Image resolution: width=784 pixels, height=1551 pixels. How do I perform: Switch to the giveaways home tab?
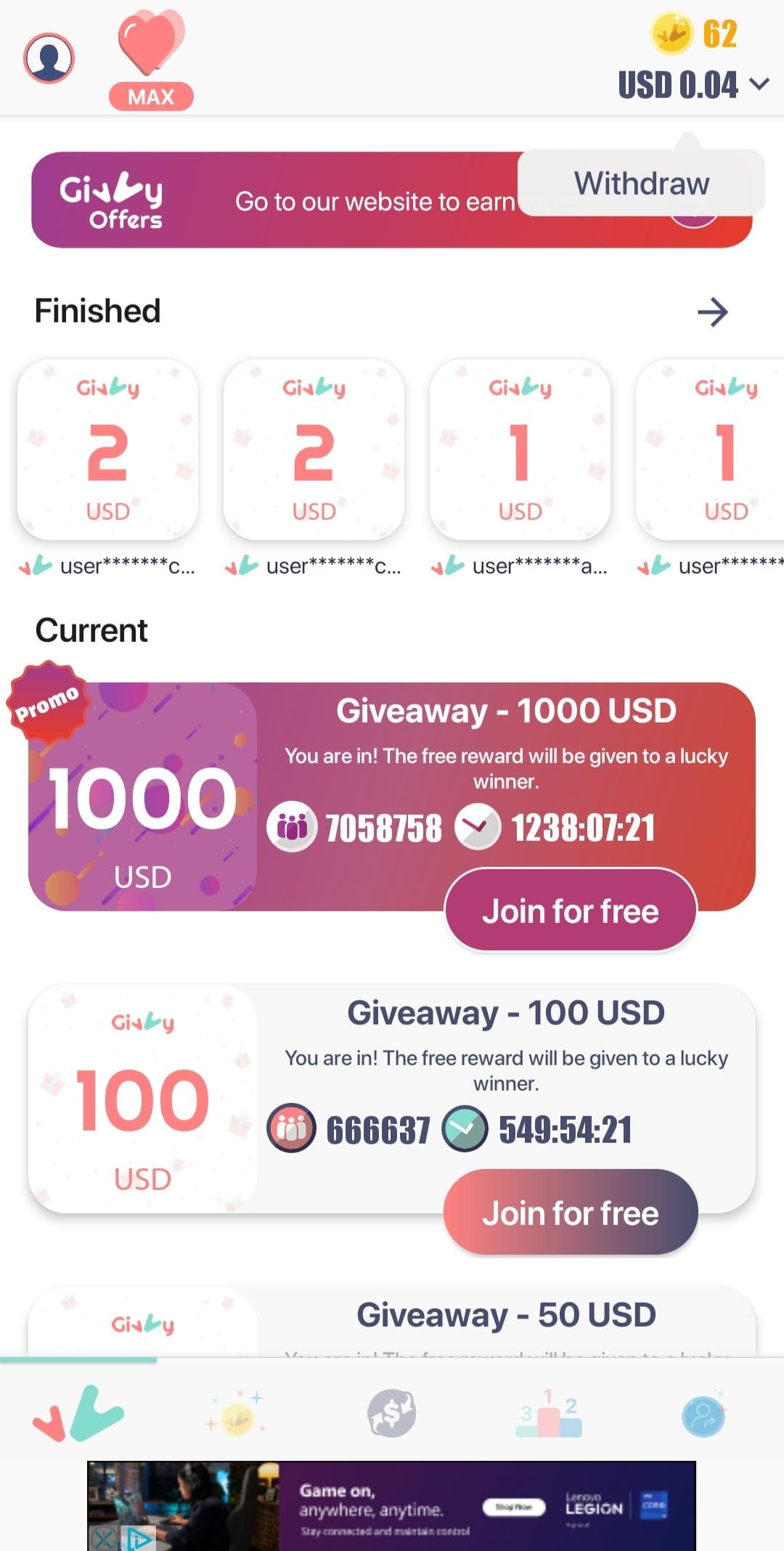point(78,1414)
